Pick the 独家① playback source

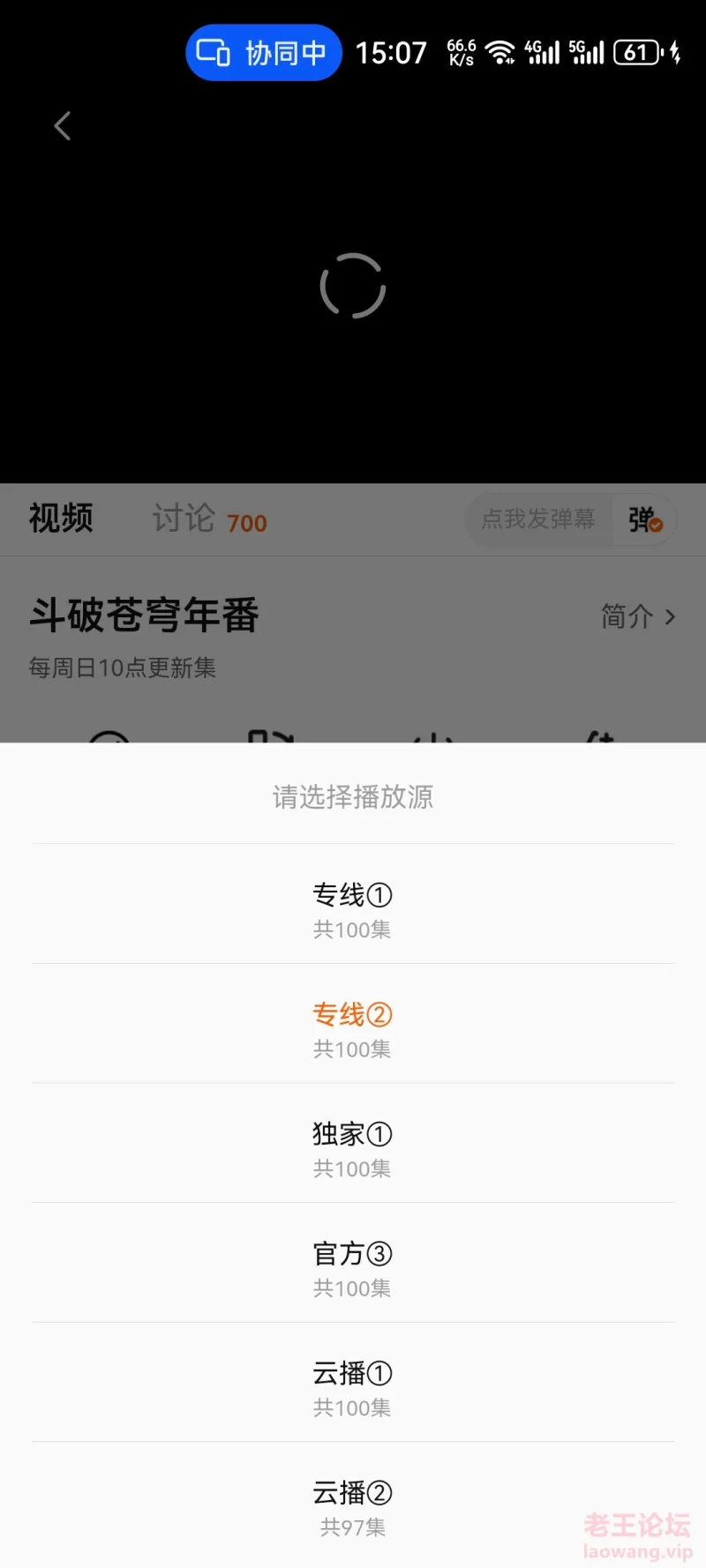(353, 1144)
